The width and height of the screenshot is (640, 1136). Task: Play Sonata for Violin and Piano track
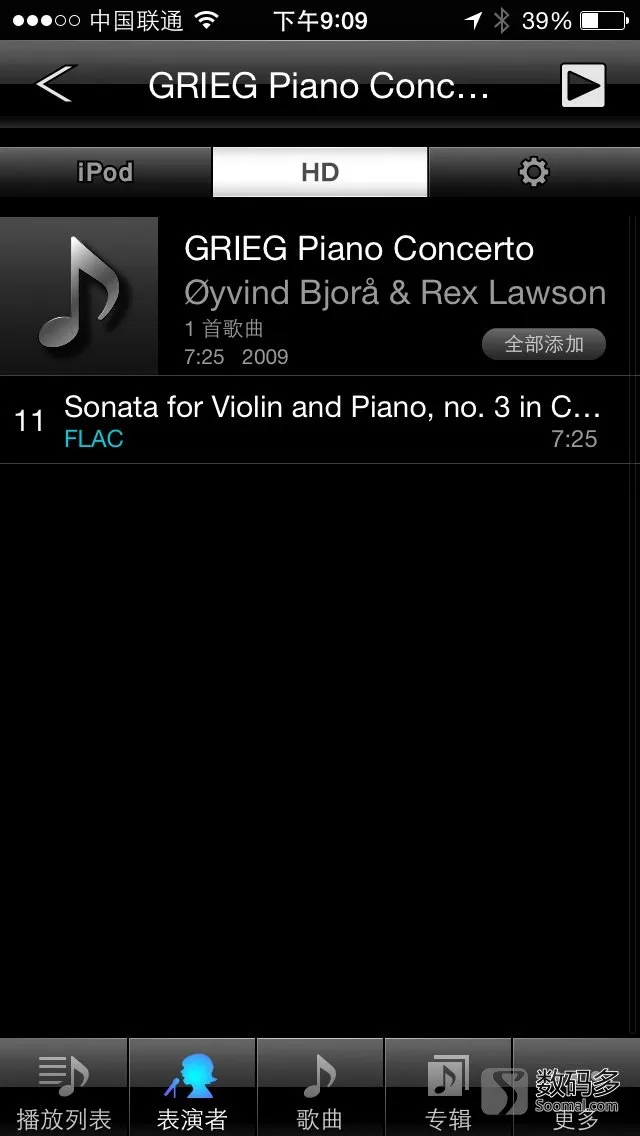tap(320, 420)
